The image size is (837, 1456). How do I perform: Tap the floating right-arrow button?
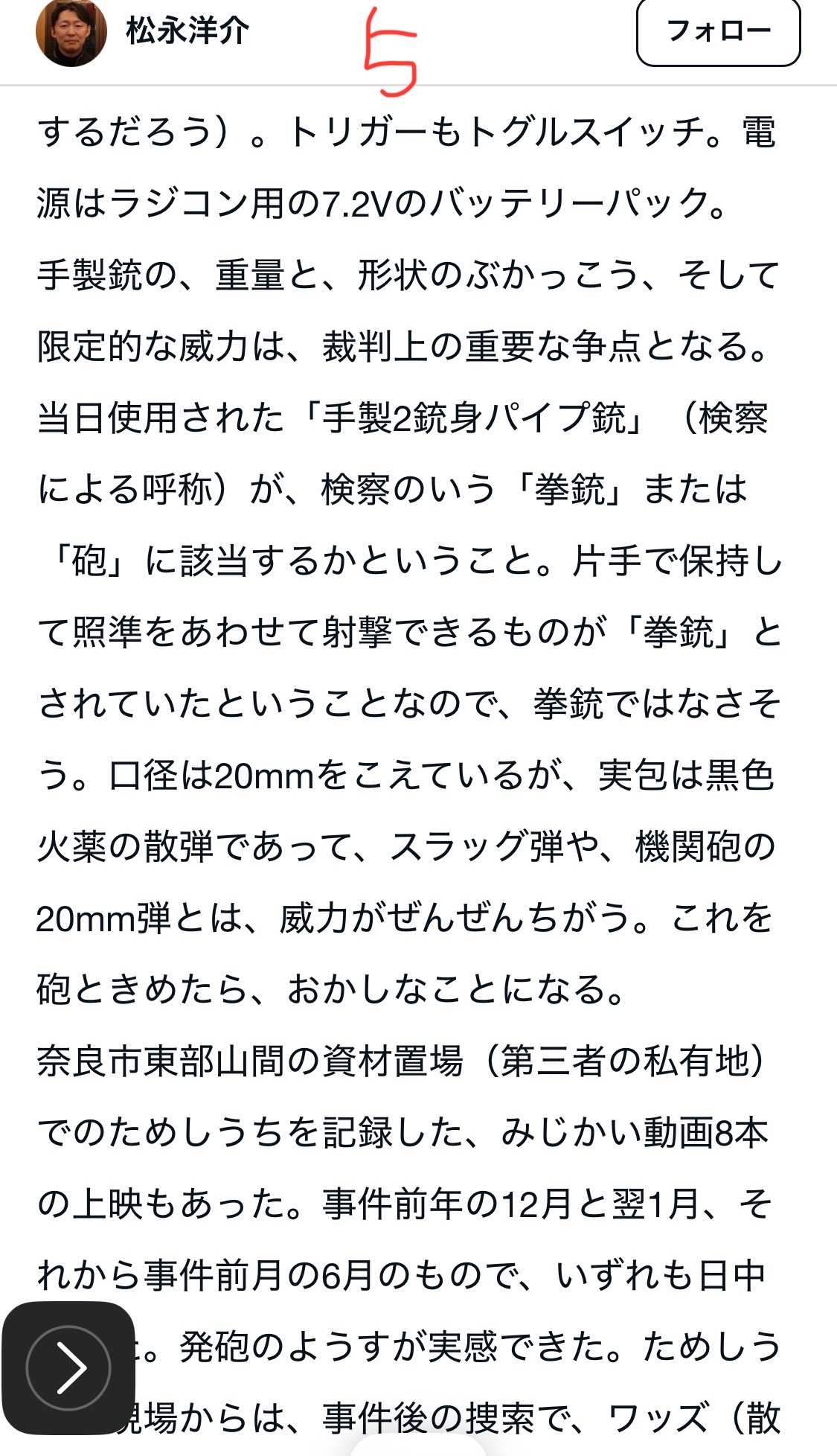tap(68, 1367)
